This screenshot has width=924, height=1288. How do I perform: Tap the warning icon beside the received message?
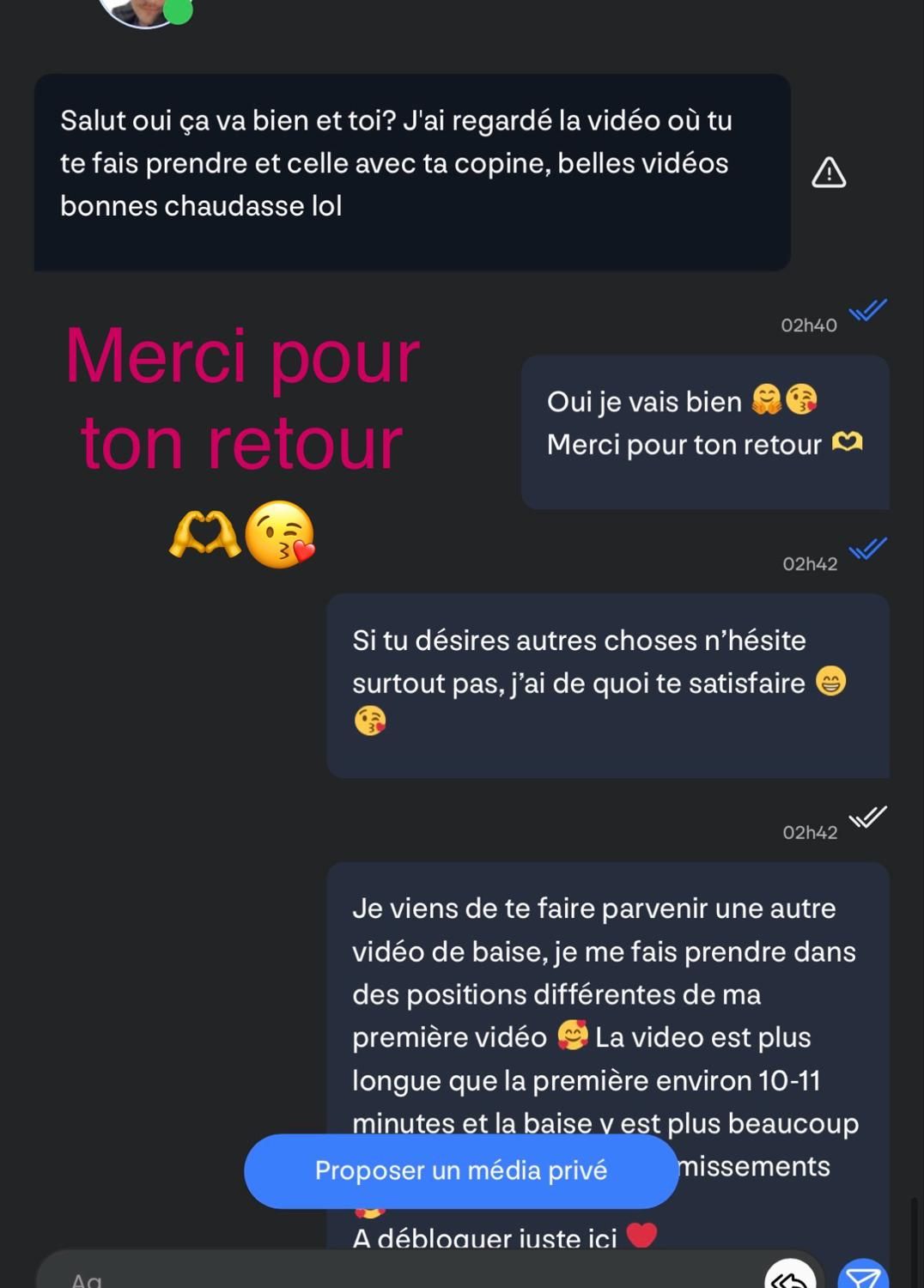pos(829,173)
